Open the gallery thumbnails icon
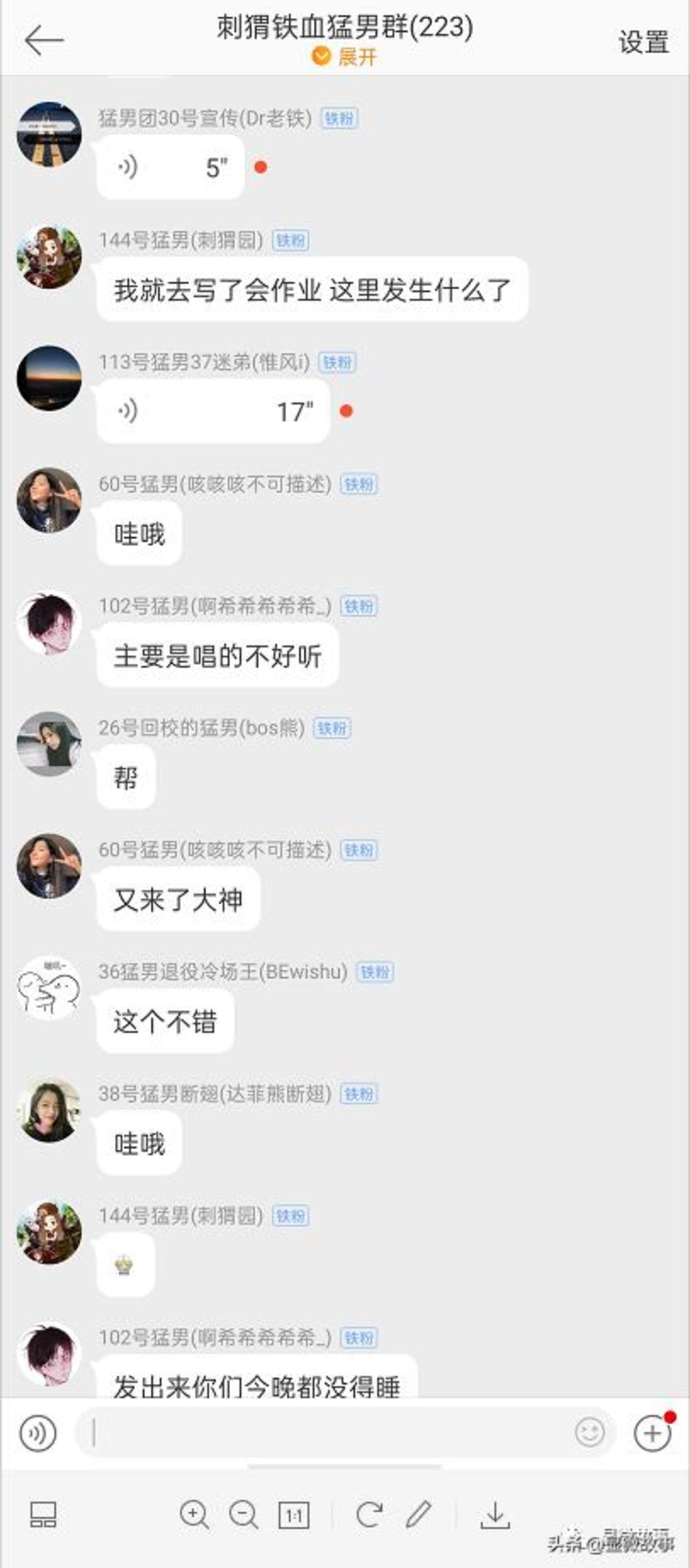The height and width of the screenshot is (1568, 690). [43, 1514]
